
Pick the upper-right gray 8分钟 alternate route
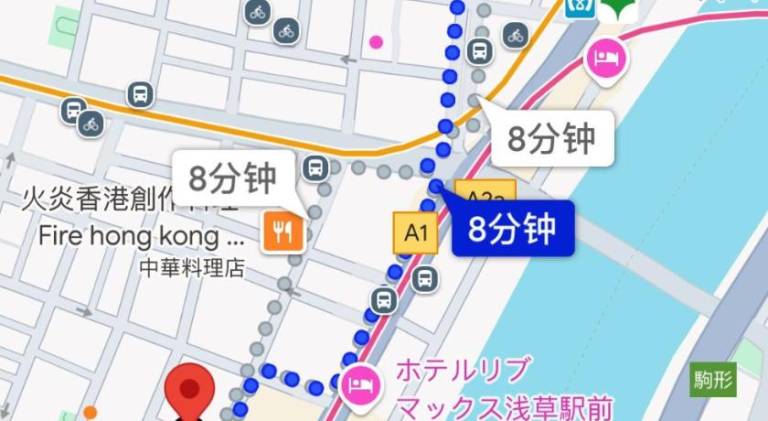click(x=551, y=138)
